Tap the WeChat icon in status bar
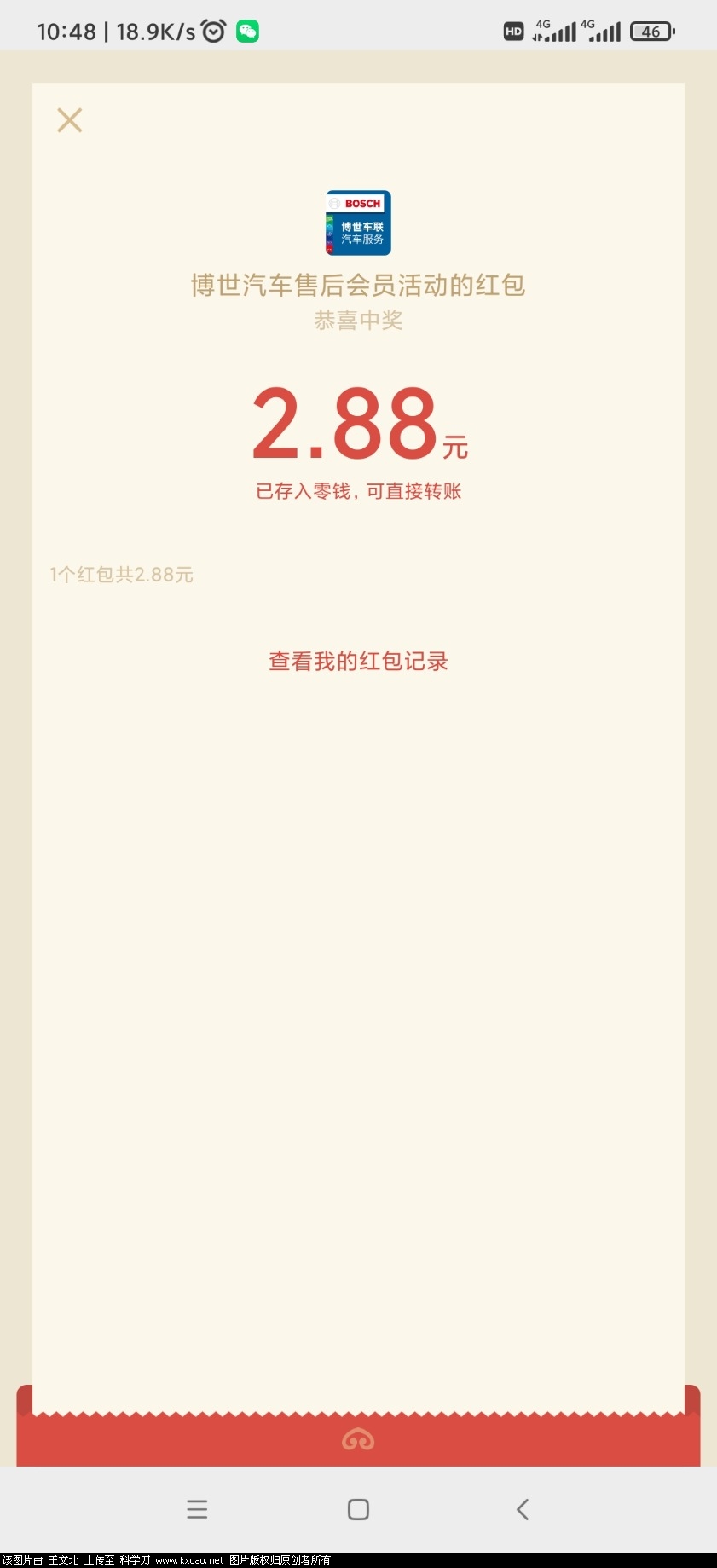The width and height of the screenshot is (717, 1568). tap(247, 30)
